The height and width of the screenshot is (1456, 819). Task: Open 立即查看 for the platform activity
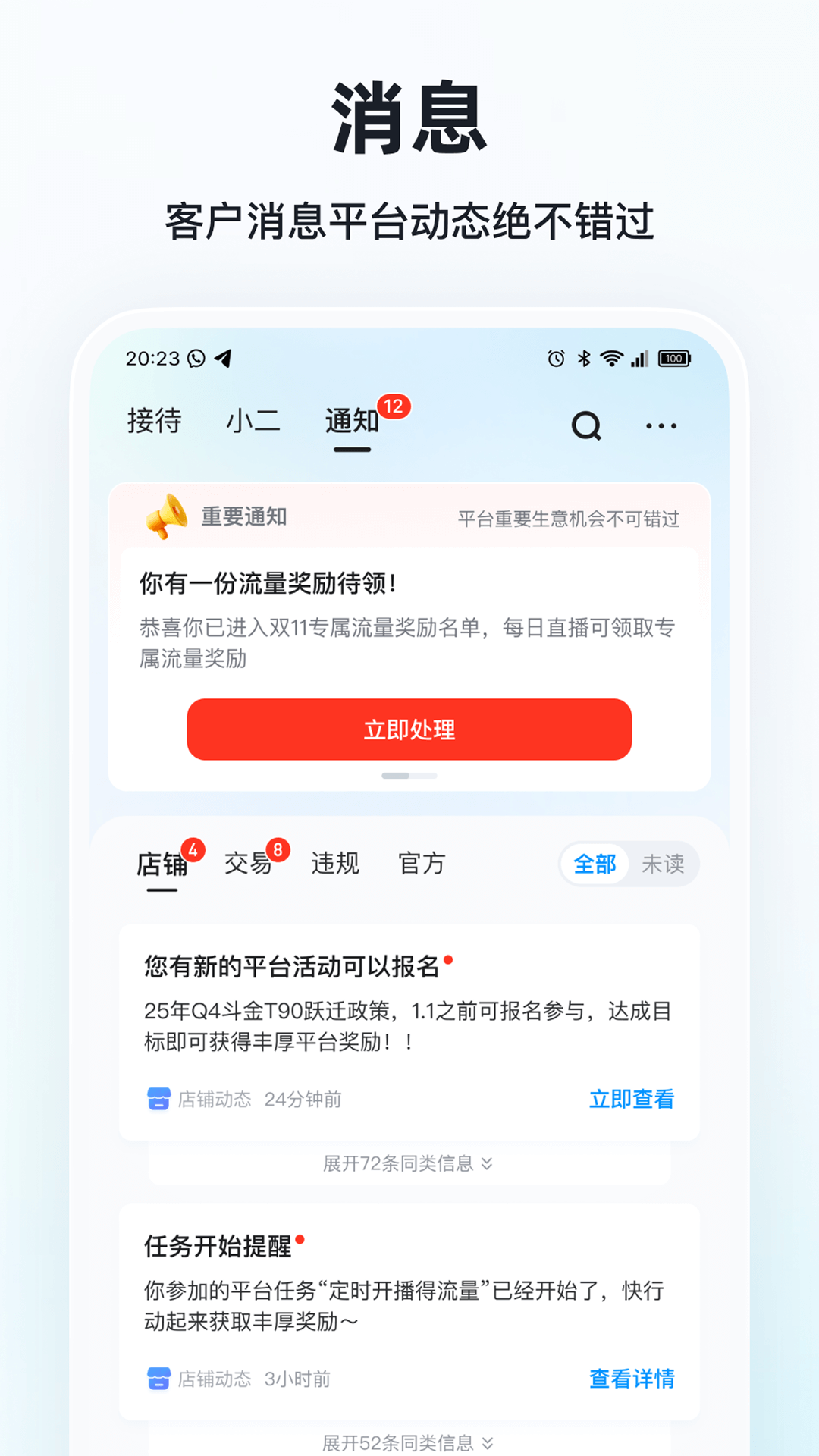(632, 1099)
